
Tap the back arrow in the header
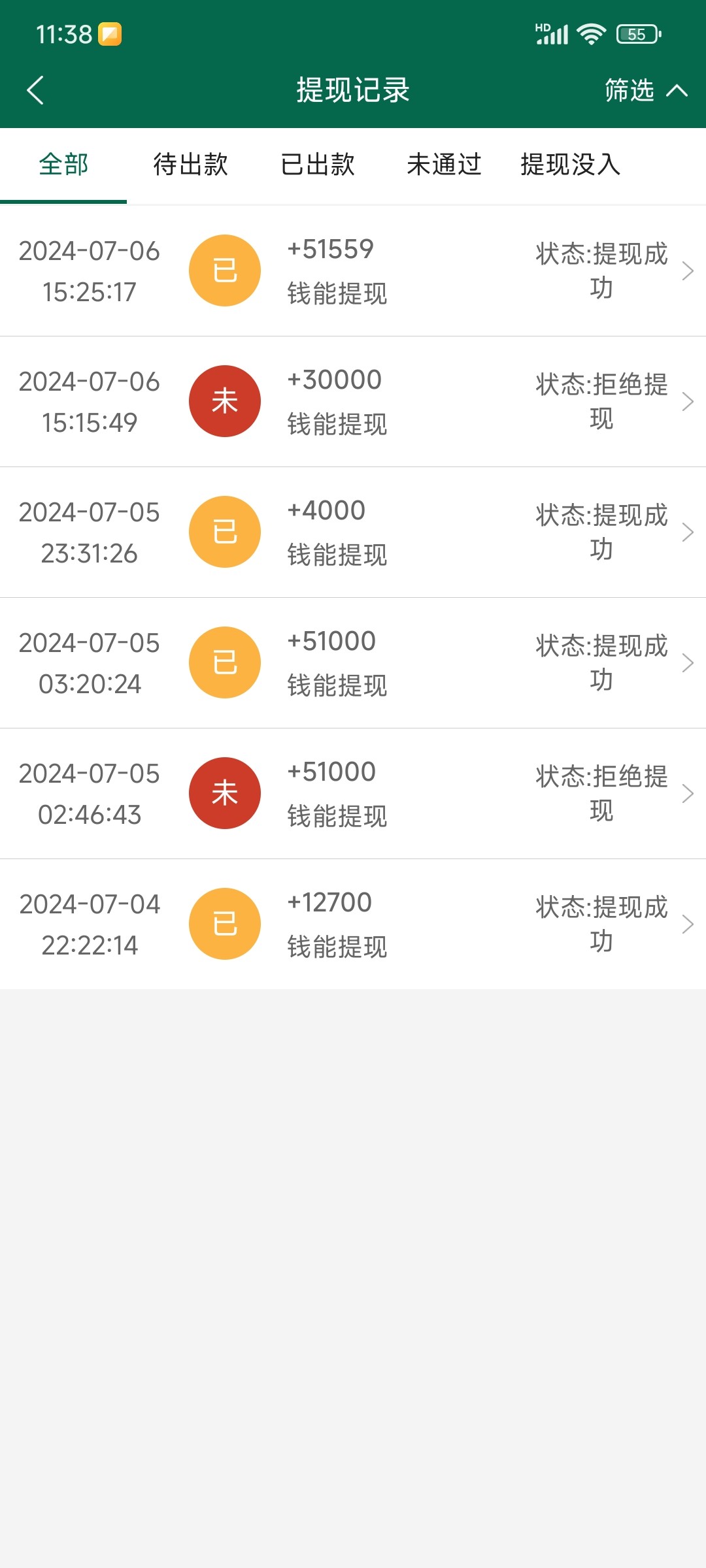coord(36,90)
